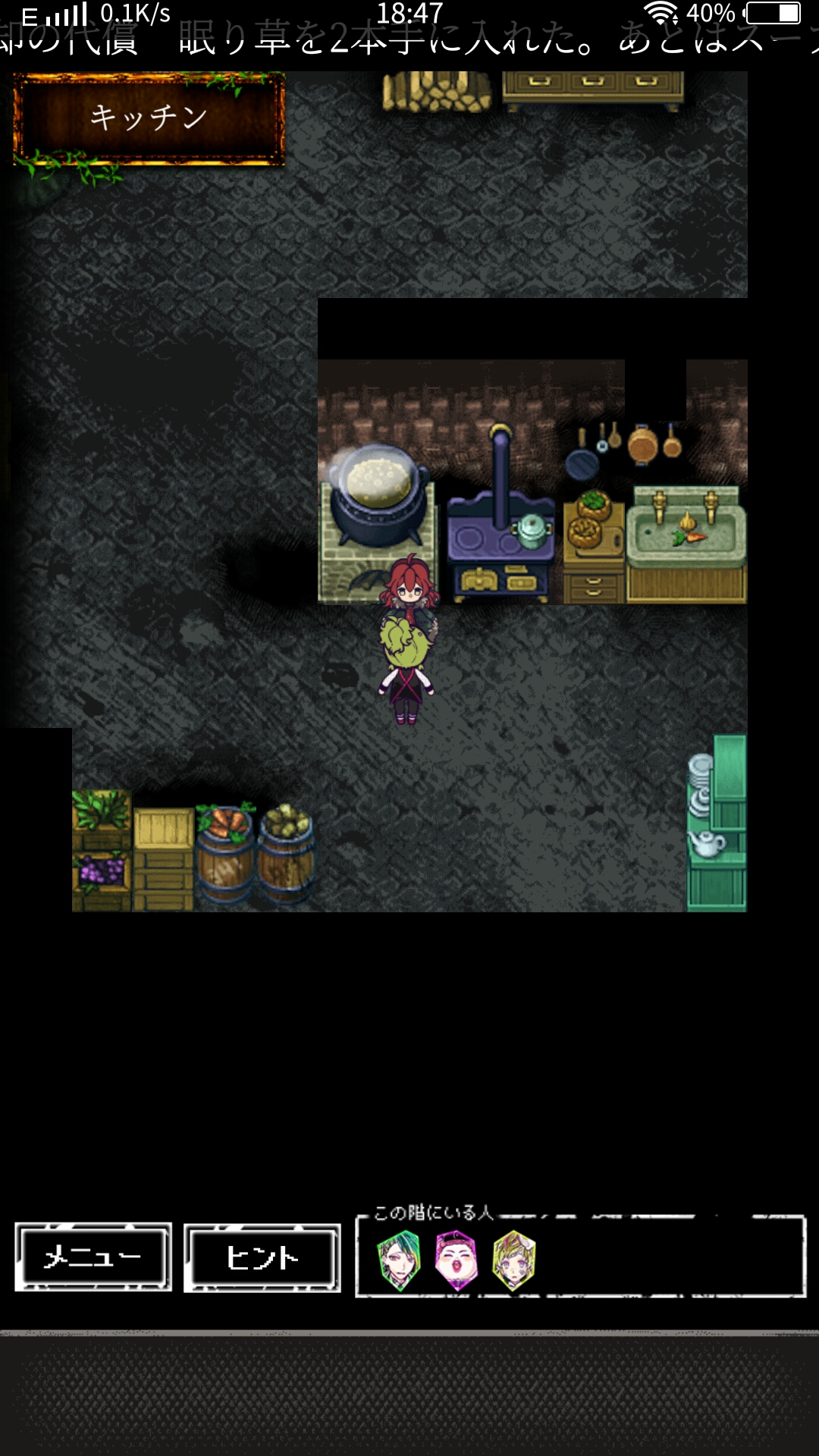819x1456 pixels.
Task: Select the green-haired character portrait
Action: 399,1260
